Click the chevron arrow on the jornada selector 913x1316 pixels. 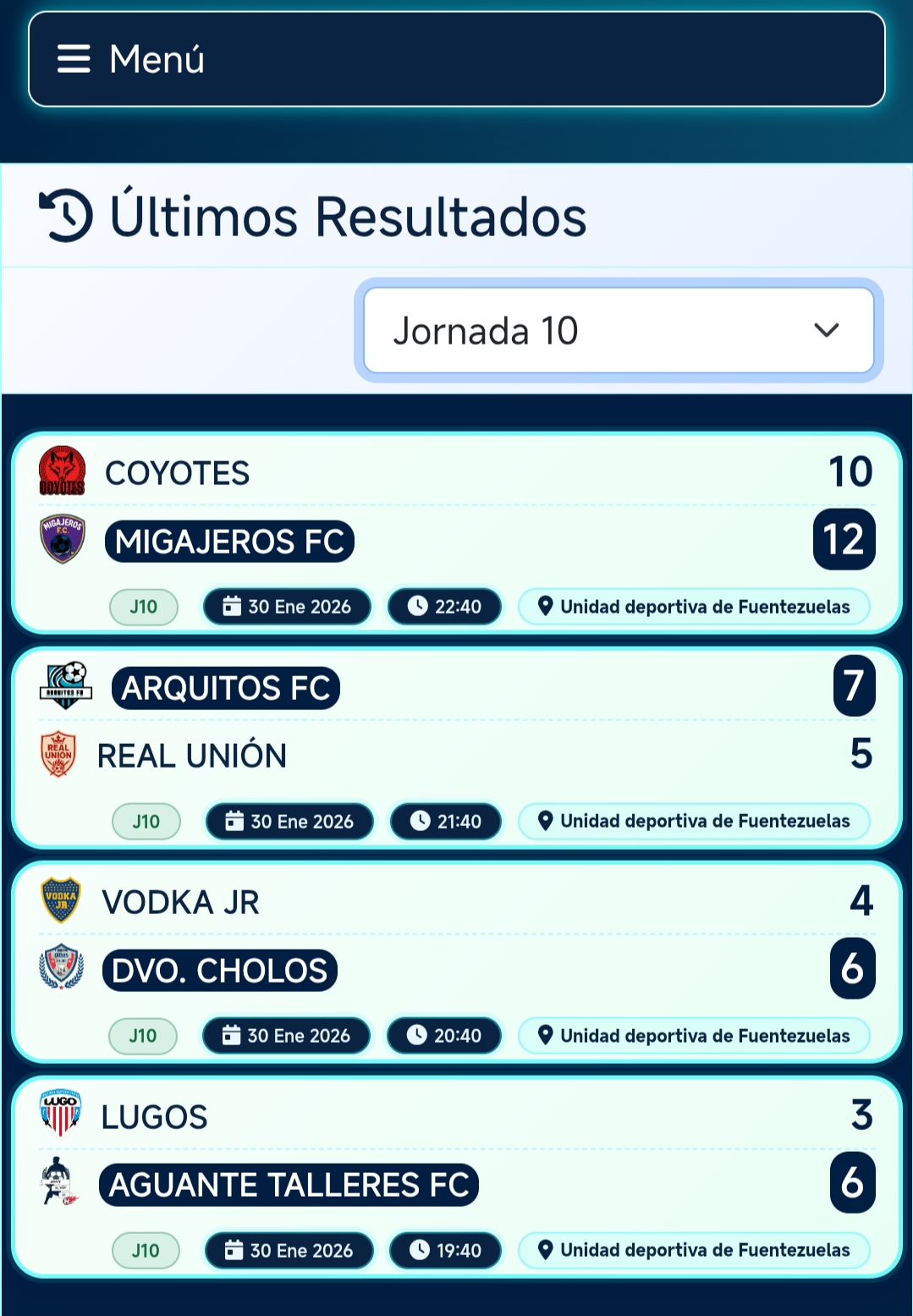point(828,330)
